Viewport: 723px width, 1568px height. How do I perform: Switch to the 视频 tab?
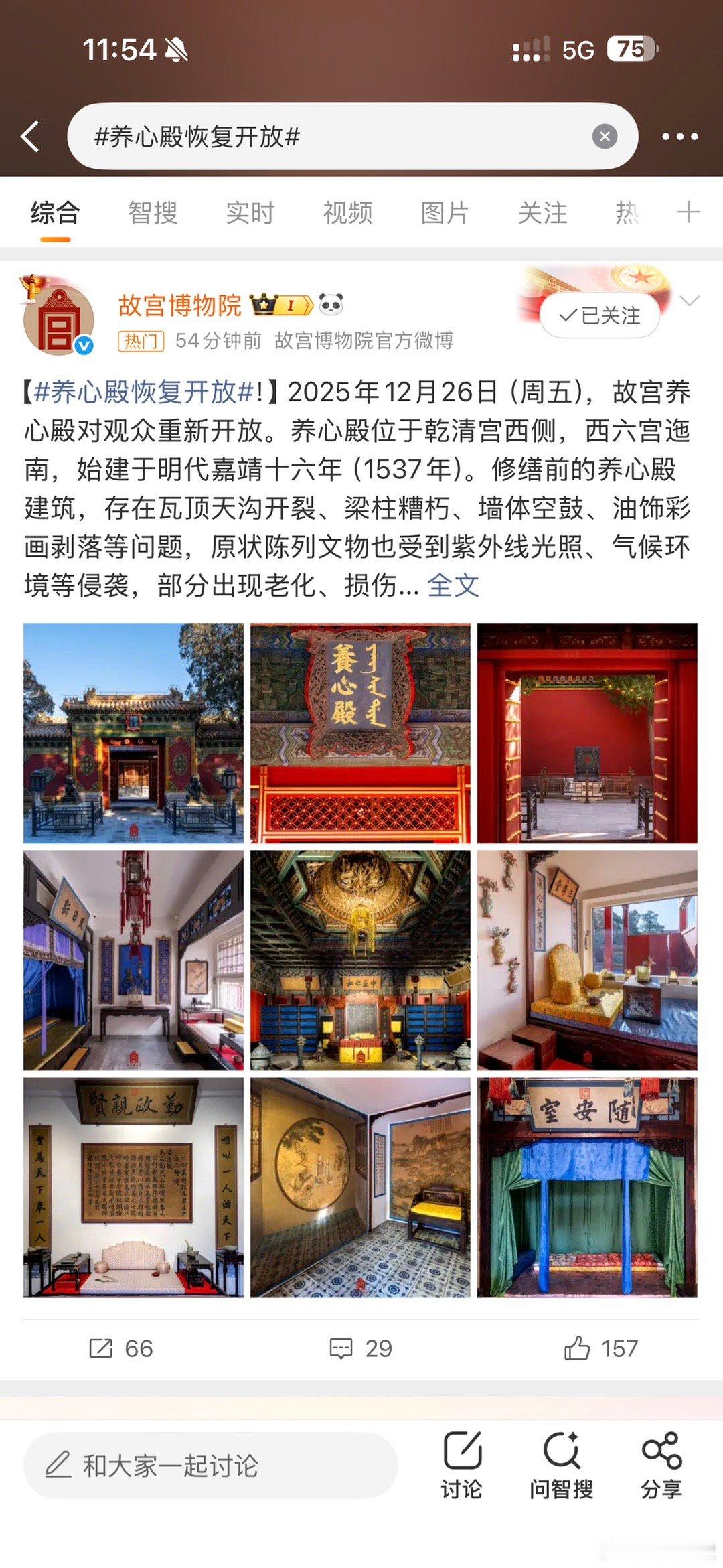[x=347, y=214]
